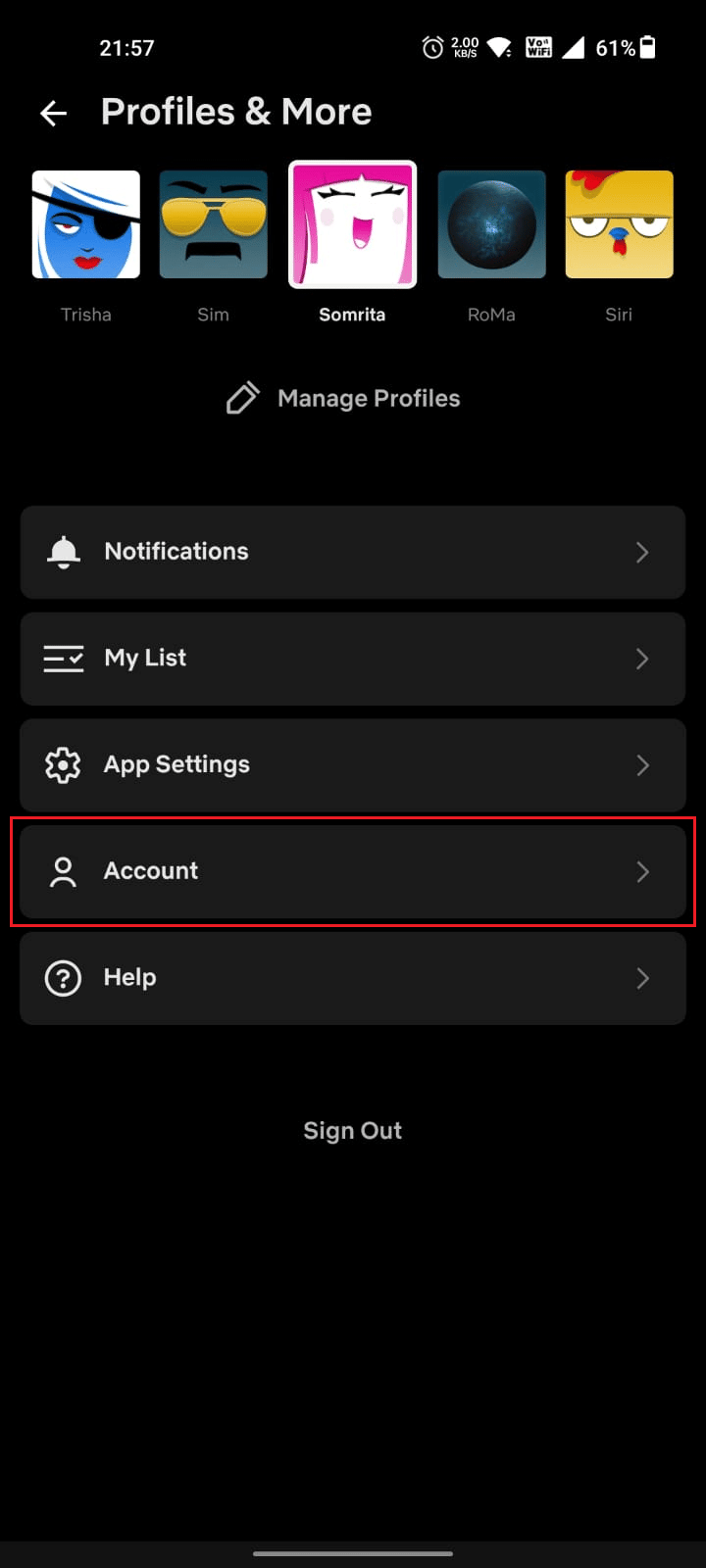Open My List
Image resolution: width=706 pixels, height=1568 pixels.
[x=352, y=659]
